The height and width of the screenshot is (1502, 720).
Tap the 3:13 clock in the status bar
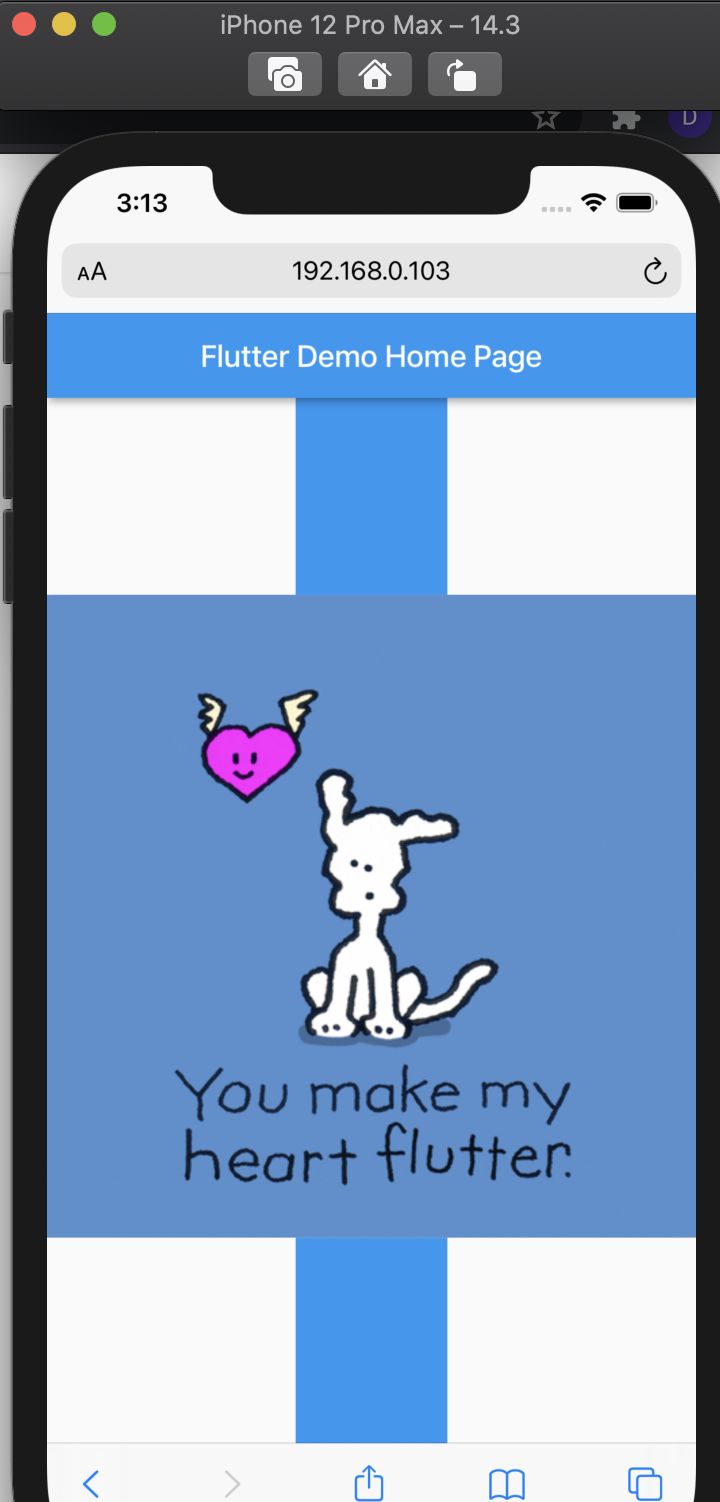(142, 202)
